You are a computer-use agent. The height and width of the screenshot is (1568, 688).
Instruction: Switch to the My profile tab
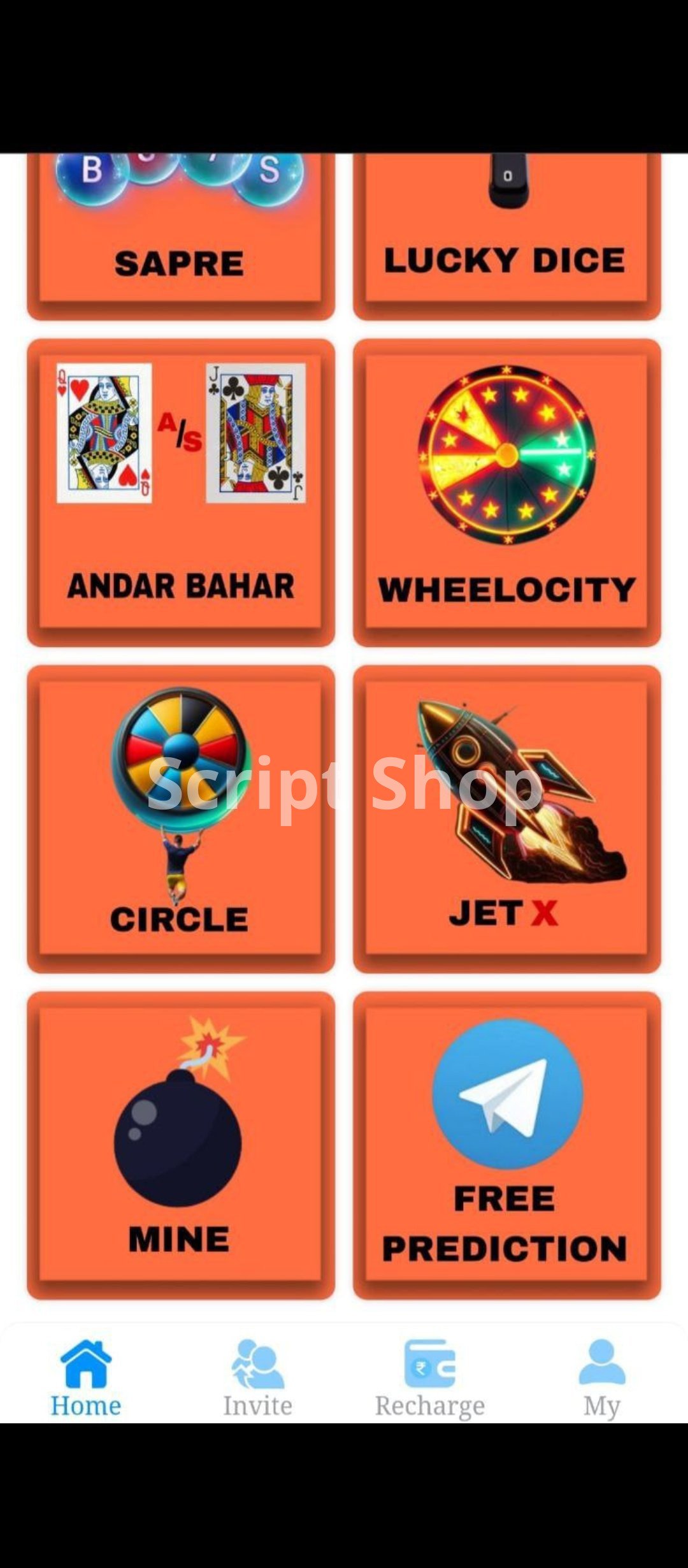click(602, 1378)
